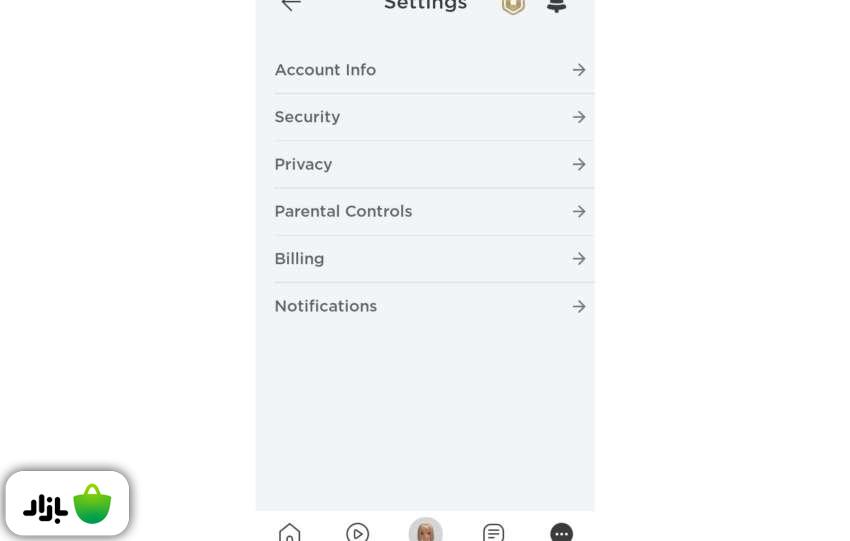Open Billing settings
This screenshot has height=541, width=850.
(x=430, y=258)
